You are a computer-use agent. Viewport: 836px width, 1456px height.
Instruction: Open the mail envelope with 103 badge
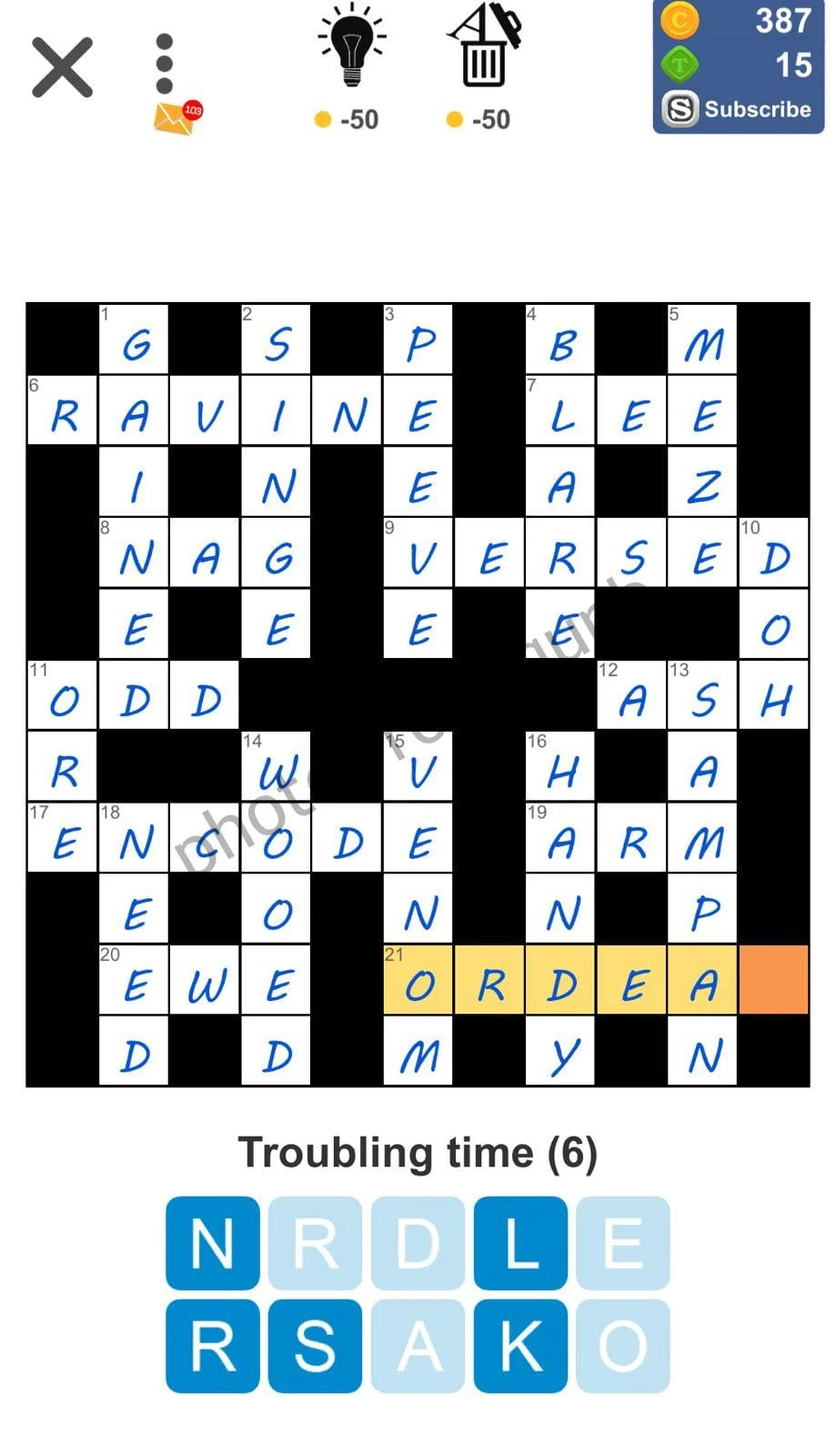176,118
